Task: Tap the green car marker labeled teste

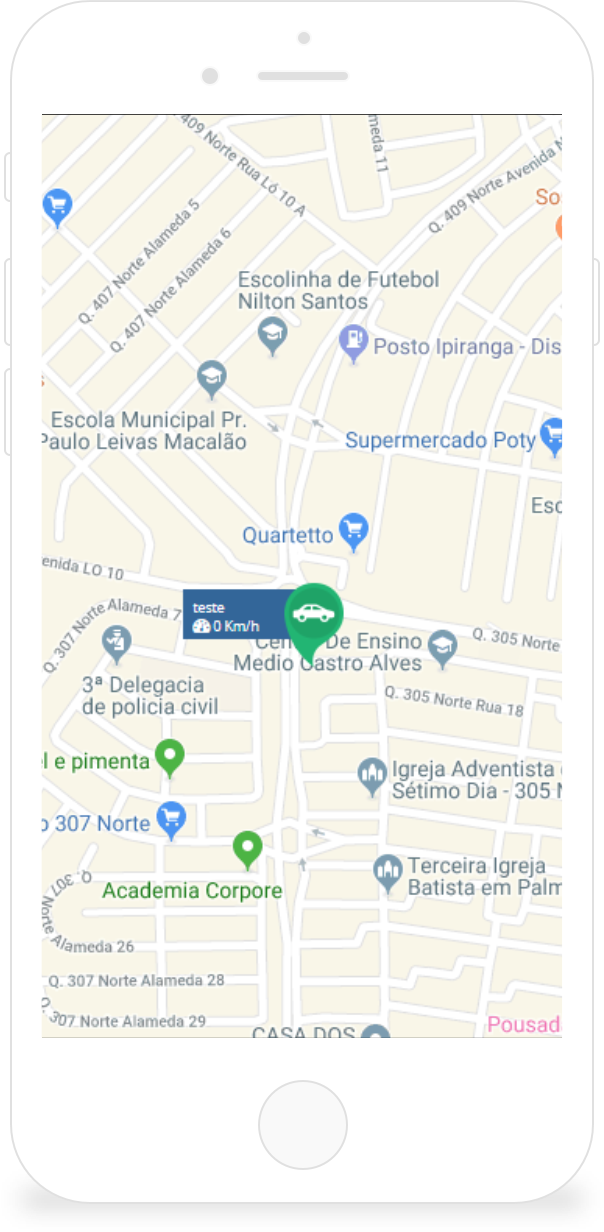Action: click(314, 614)
